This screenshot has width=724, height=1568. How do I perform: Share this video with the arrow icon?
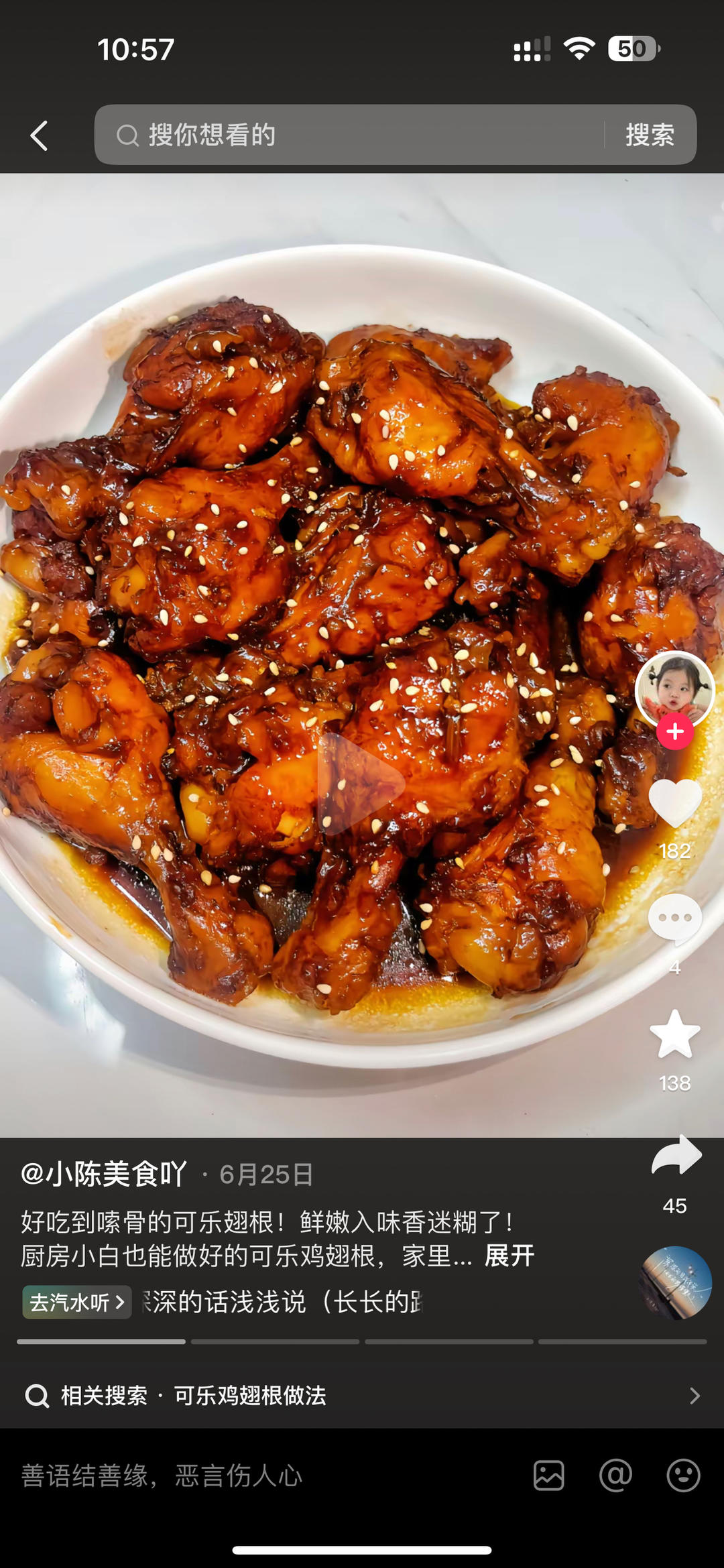(676, 1155)
